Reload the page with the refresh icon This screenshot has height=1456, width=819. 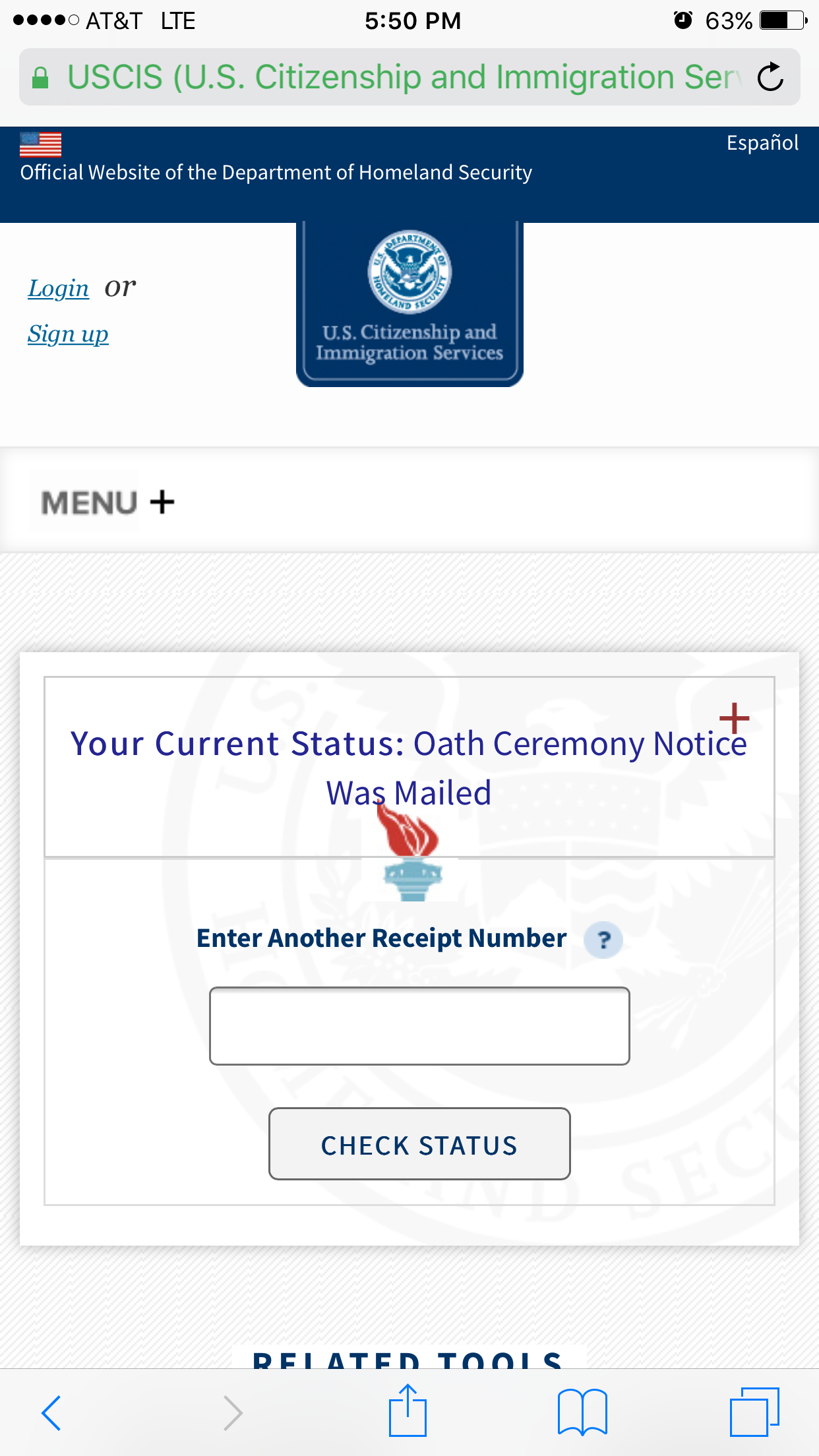pos(770,77)
